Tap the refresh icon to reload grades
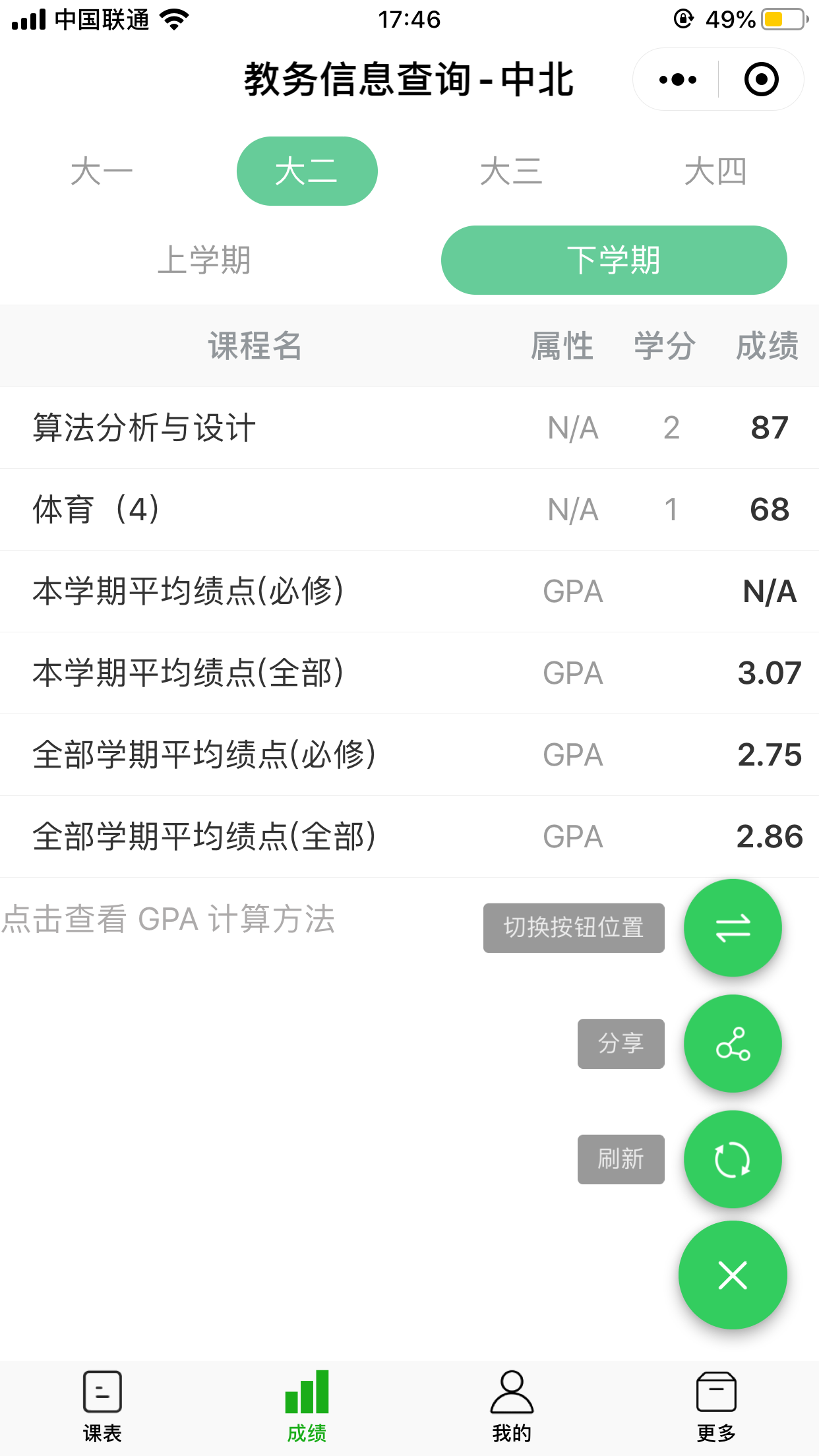This screenshot has height=1456, width=819. click(x=733, y=1159)
